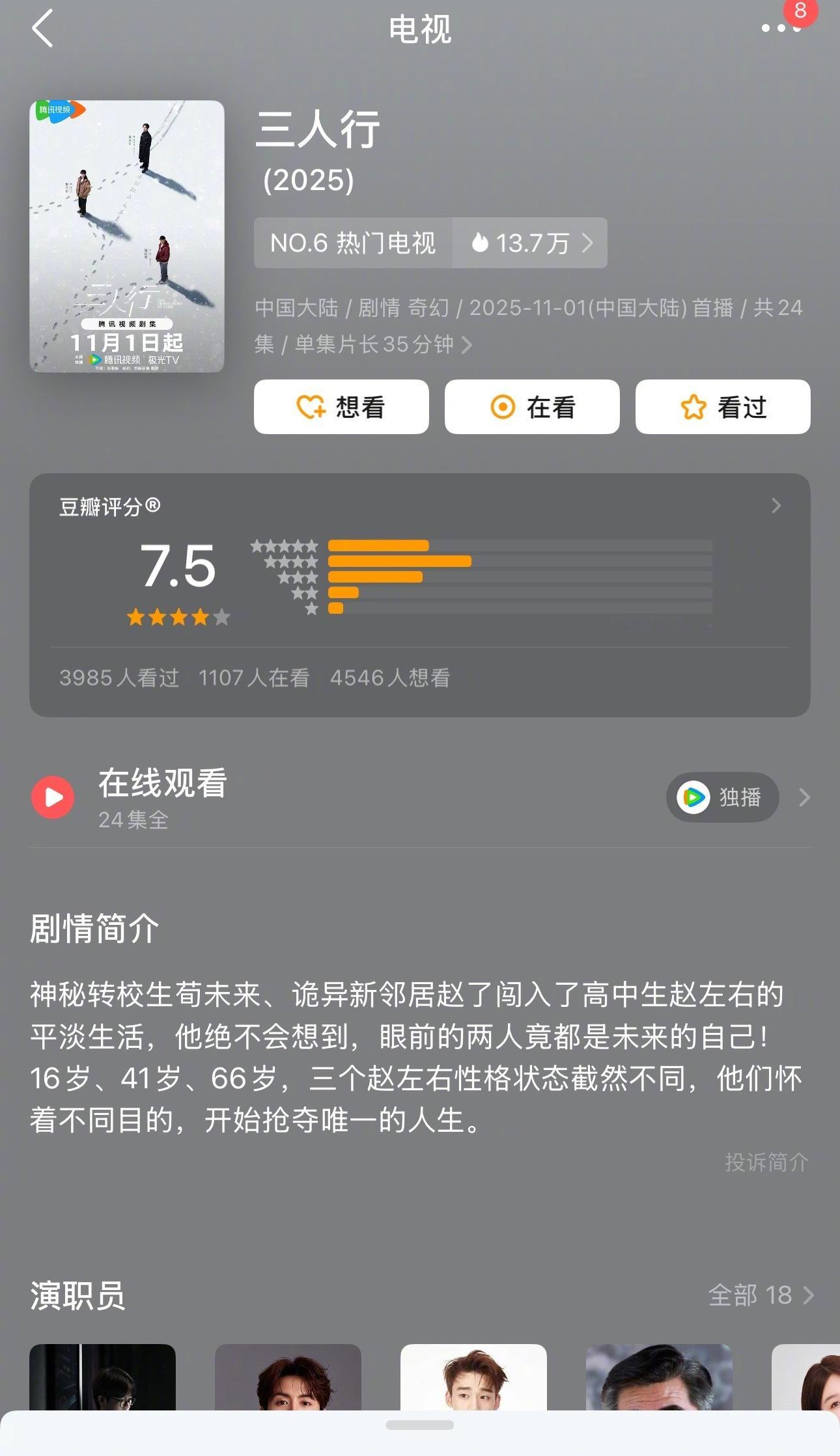This screenshot has height=1456, width=840.
Task: Toggle 看过 status for this drama
Action: (x=722, y=407)
